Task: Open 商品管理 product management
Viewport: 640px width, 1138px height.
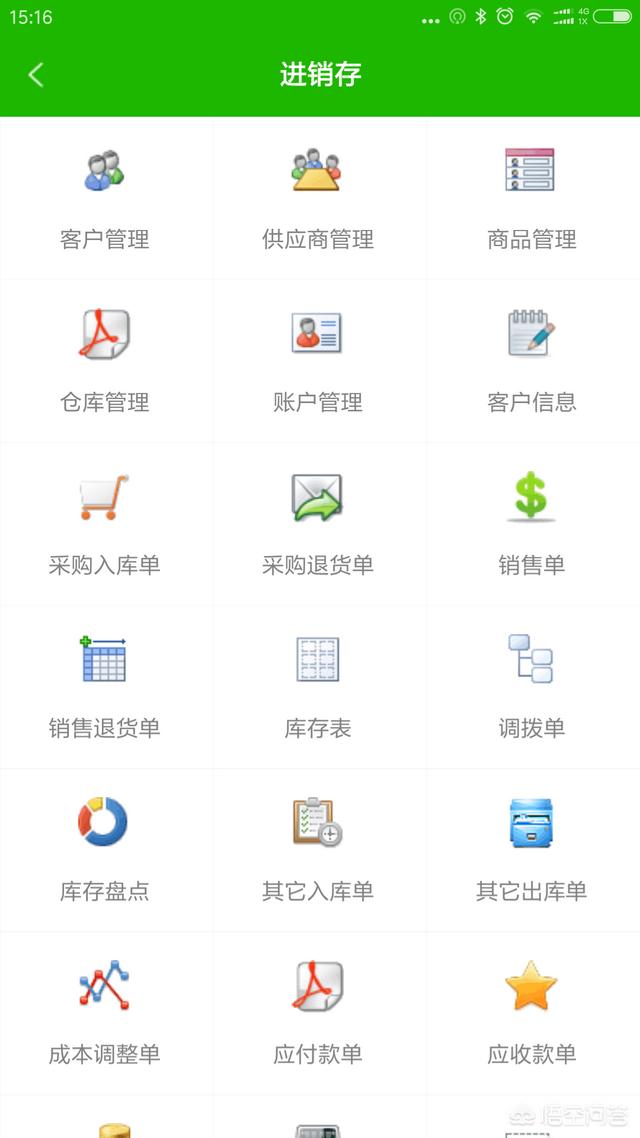Action: (x=533, y=198)
